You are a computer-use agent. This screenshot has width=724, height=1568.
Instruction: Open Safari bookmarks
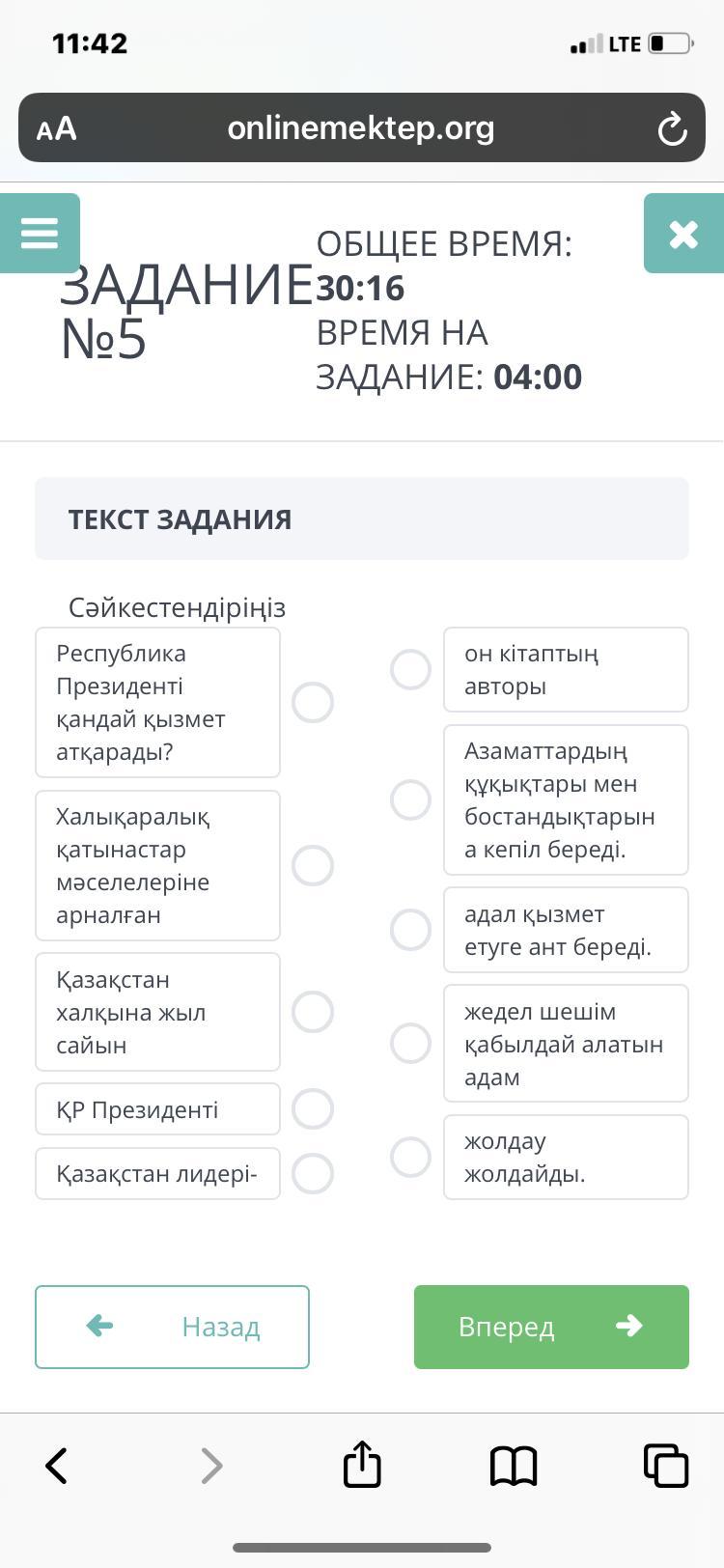514,1466
